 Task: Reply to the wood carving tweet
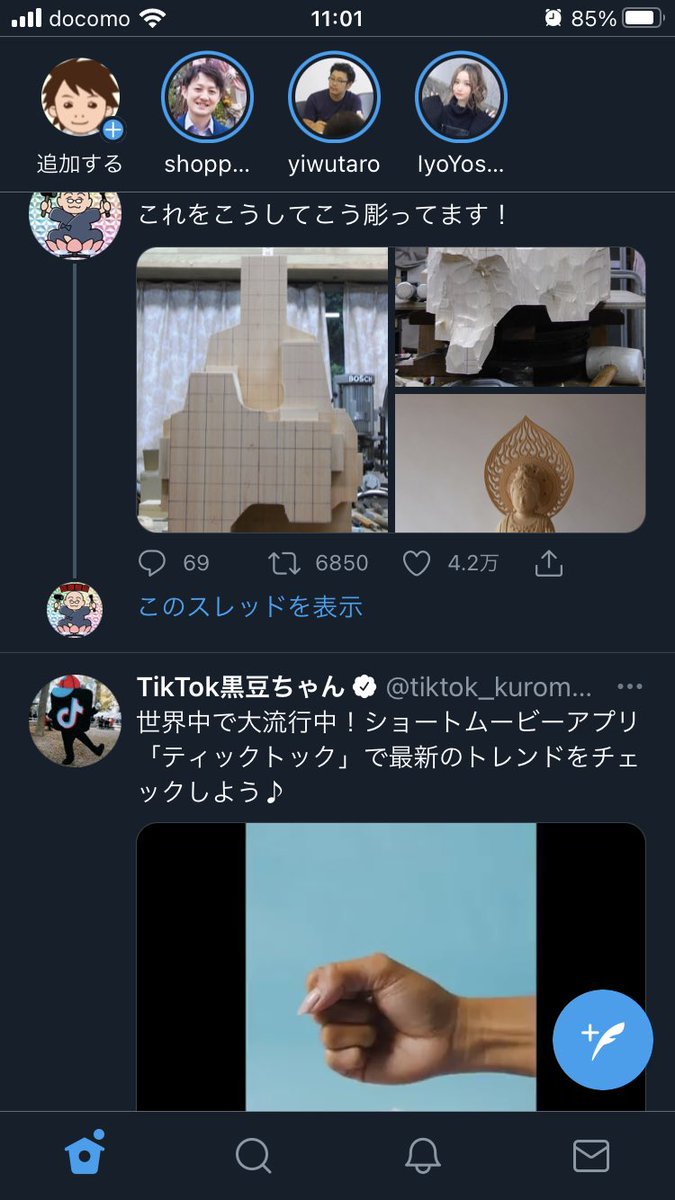pos(152,564)
